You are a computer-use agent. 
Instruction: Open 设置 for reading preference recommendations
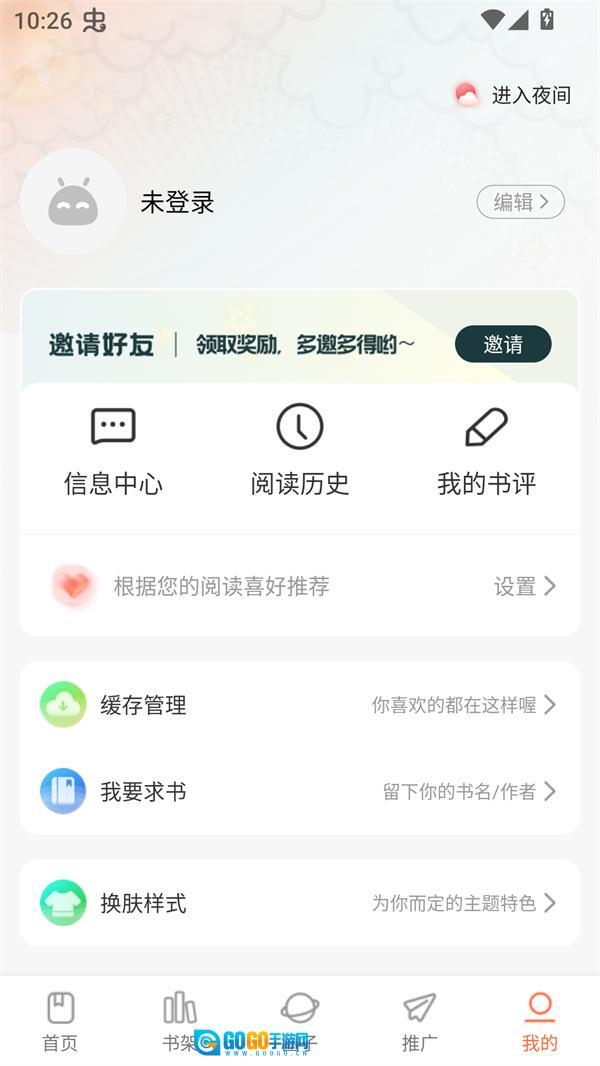coord(524,587)
